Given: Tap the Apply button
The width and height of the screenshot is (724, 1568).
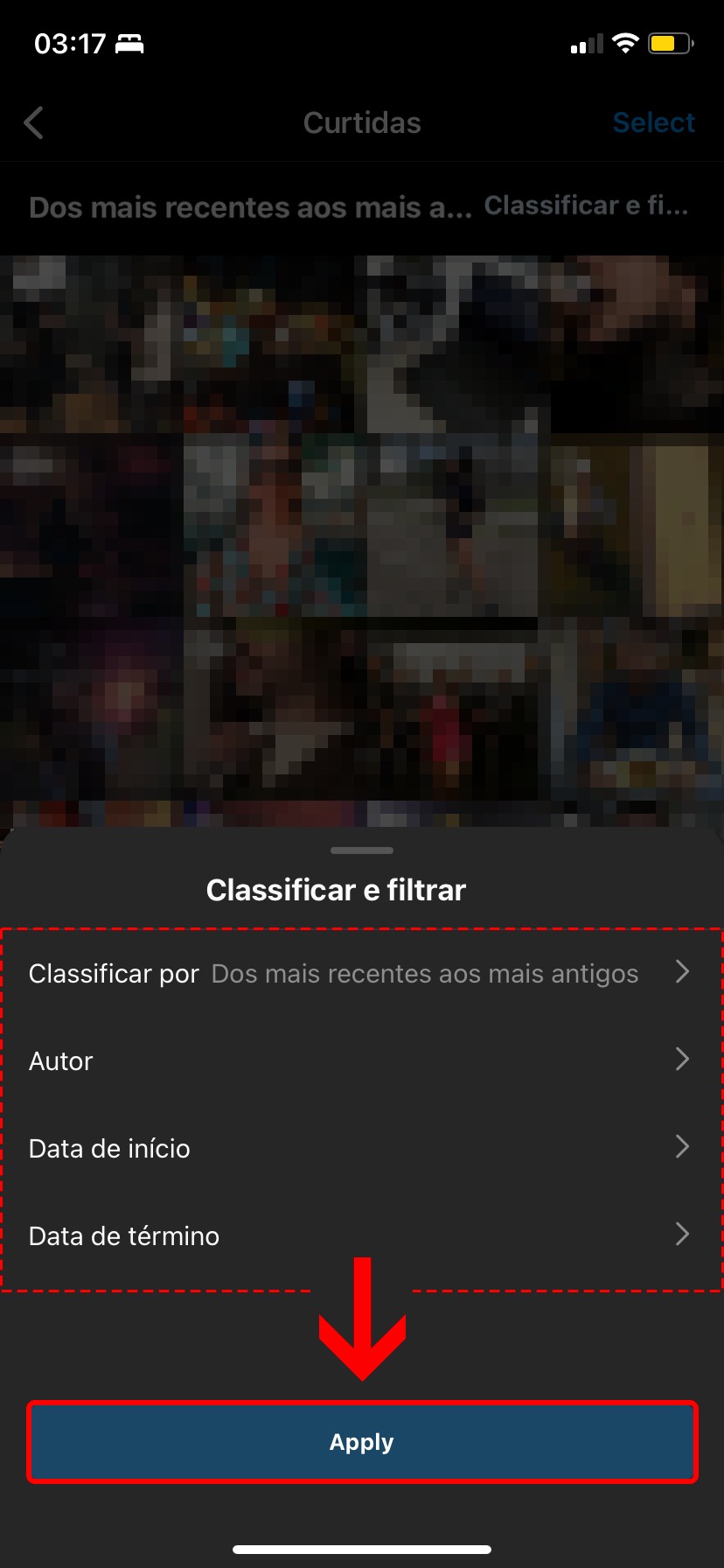Looking at the screenshot, I should point(362,1442).
